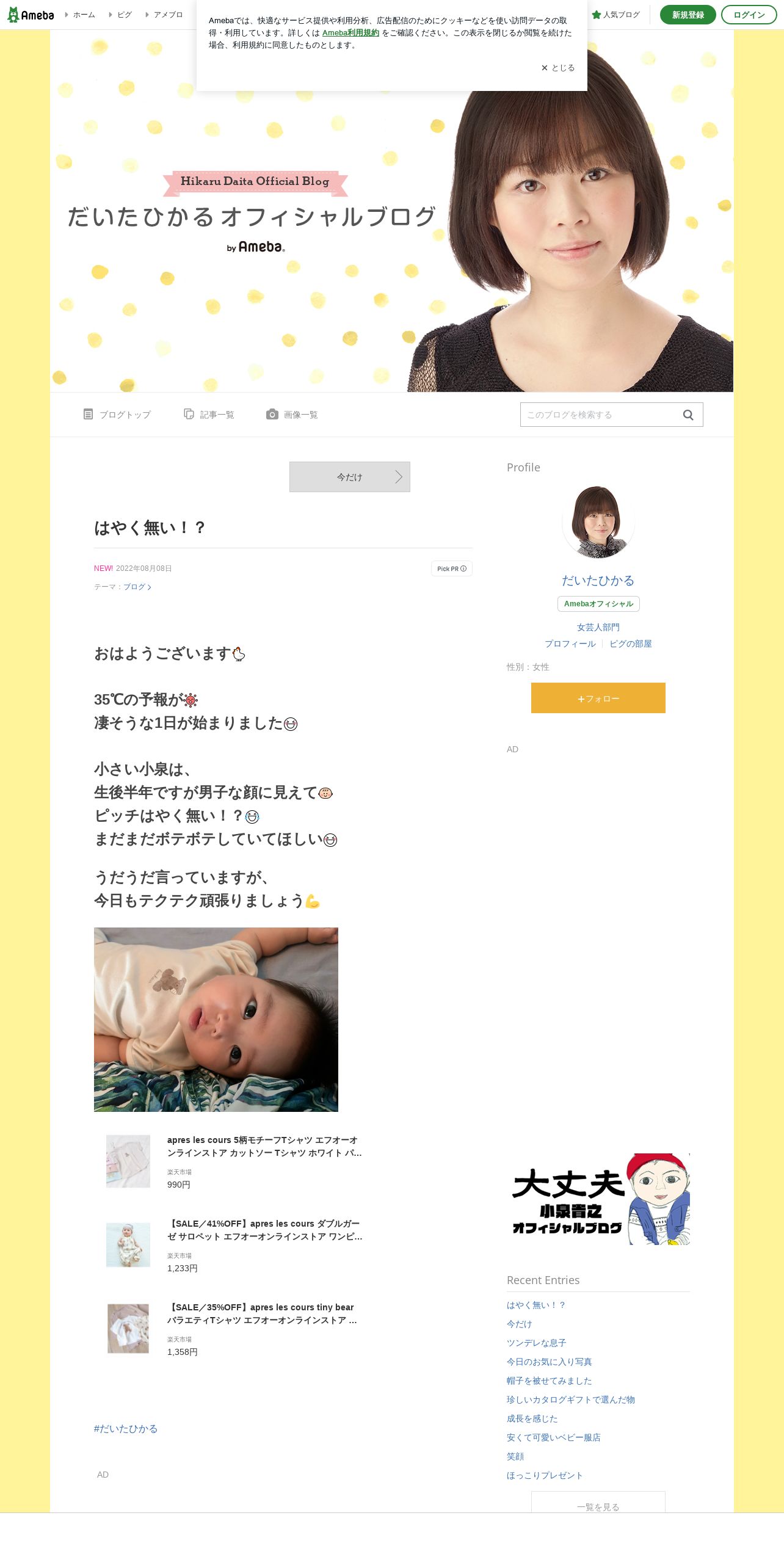Open the ブログトップ tab
This screenshot has height=1568, width=784.
pos(117,415)
